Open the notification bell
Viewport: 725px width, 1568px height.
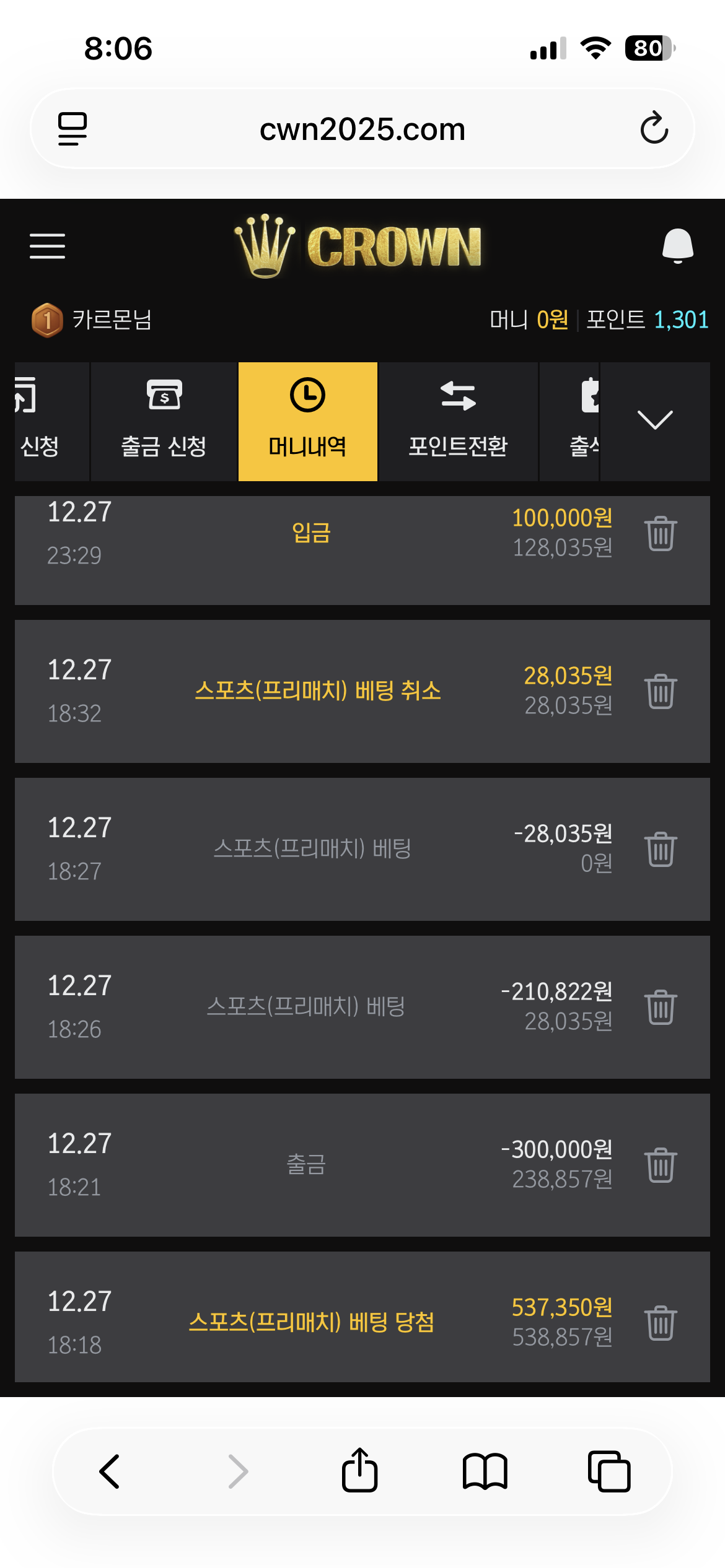click(x=677, y=246)
